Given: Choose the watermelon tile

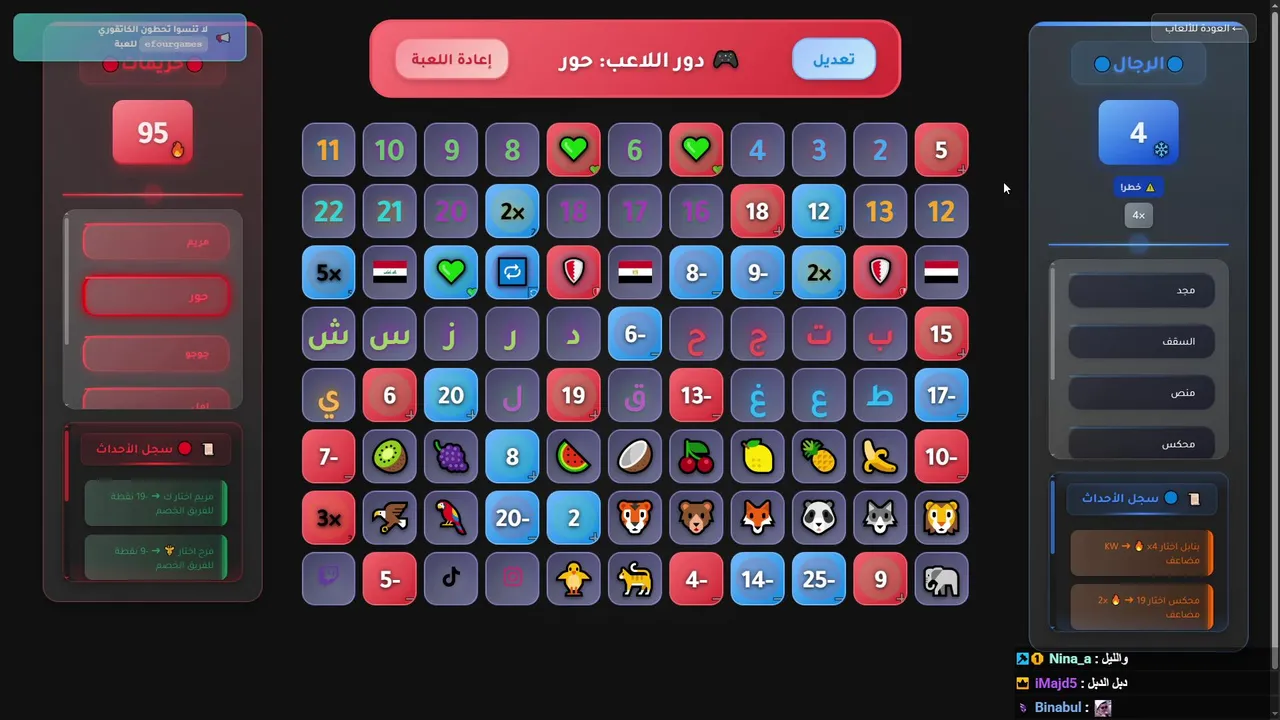Looking at the screenshot, I should pyautogui.click(x=573, y=457).
